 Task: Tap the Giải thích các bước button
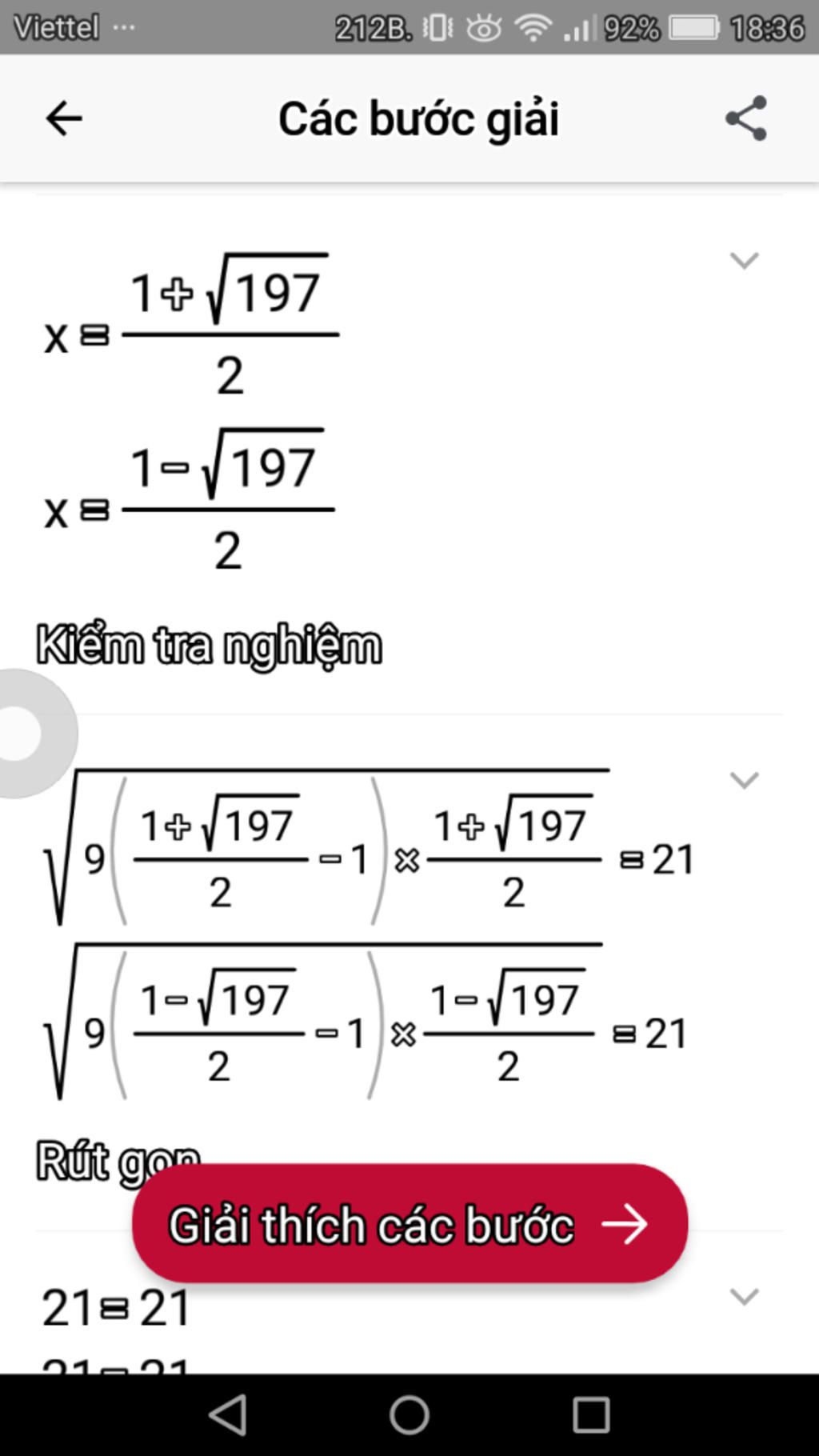[x=409, y=1224]
